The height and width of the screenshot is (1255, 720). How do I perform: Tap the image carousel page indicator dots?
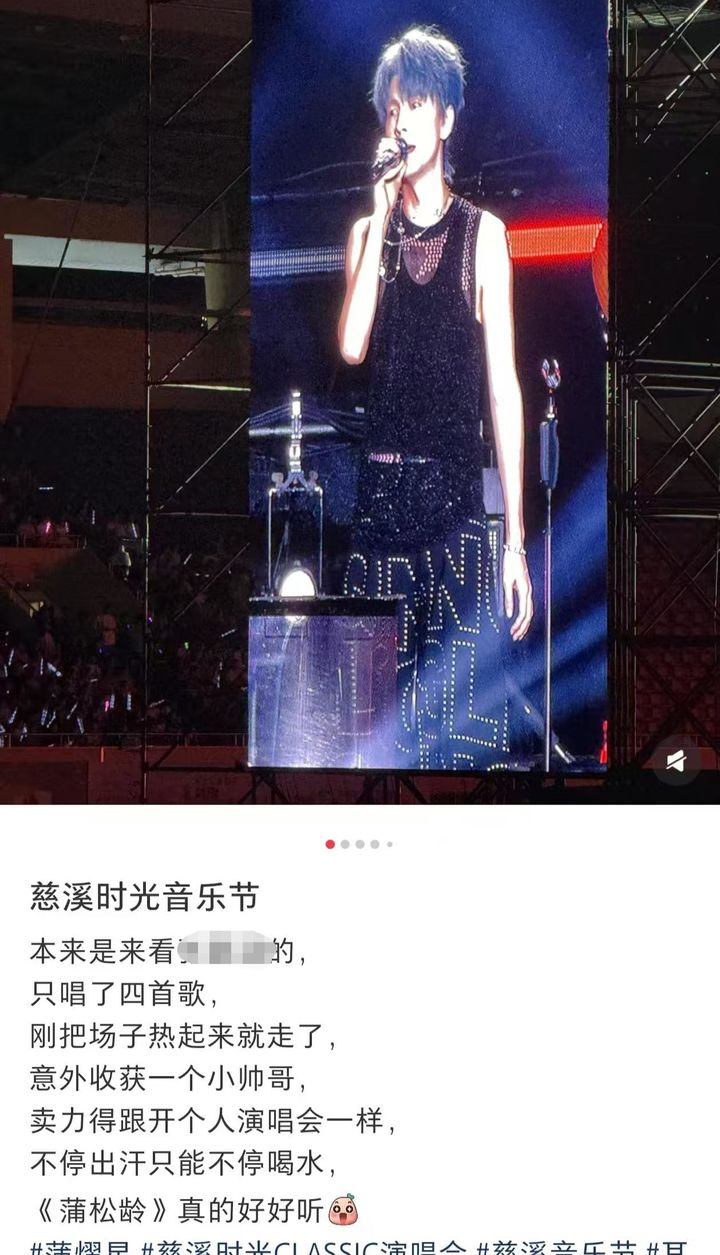[x=360, y=844]
